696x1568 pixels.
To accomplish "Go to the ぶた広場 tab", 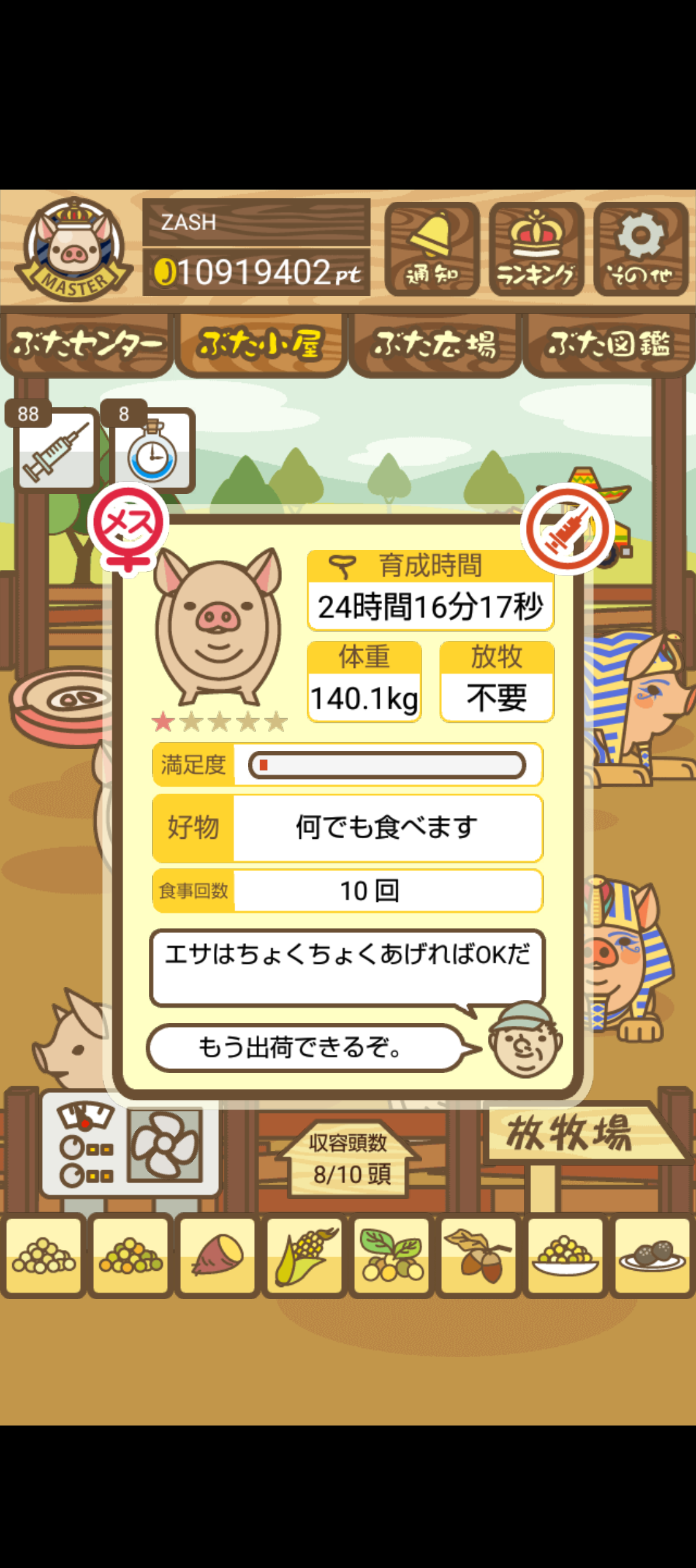I will 435,344.
